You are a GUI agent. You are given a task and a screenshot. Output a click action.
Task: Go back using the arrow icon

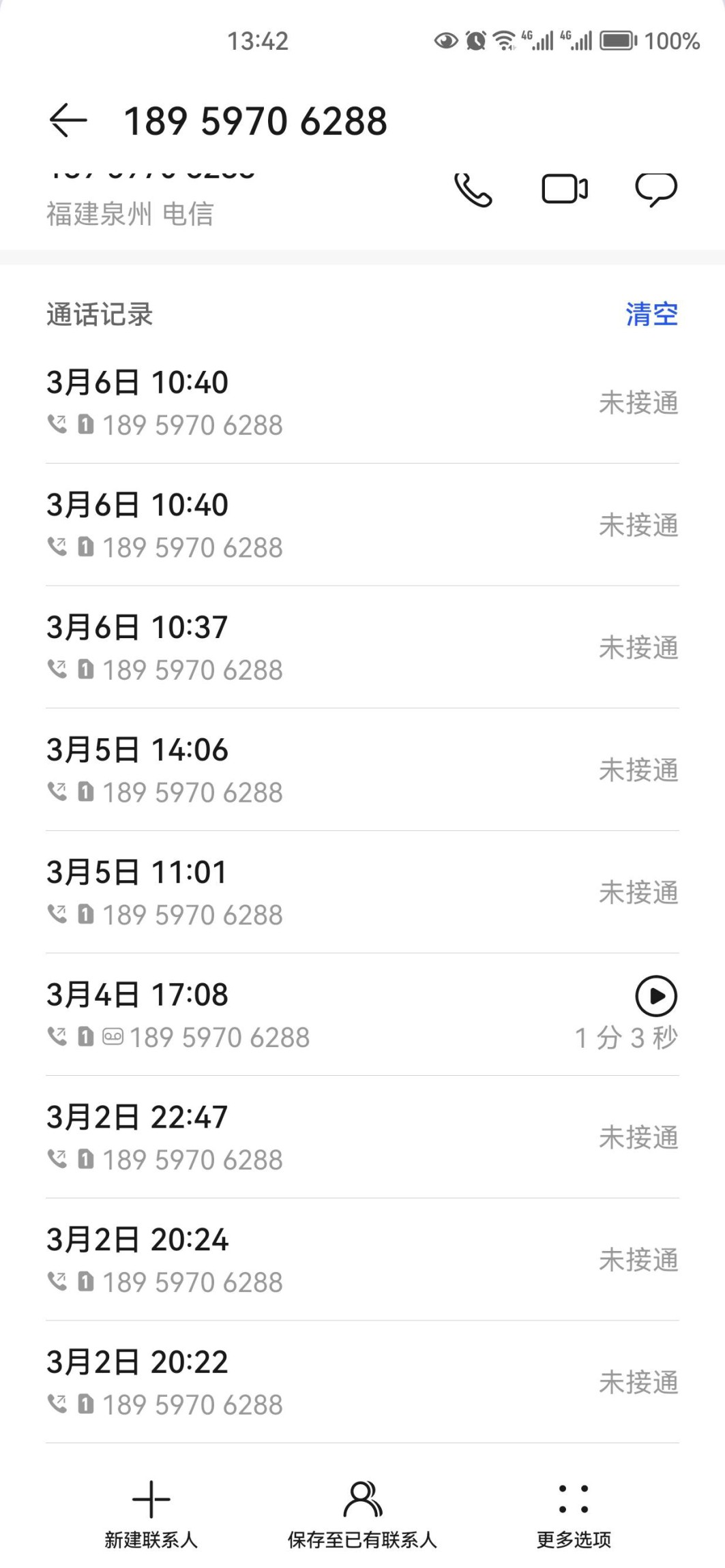tap(68, 121)
